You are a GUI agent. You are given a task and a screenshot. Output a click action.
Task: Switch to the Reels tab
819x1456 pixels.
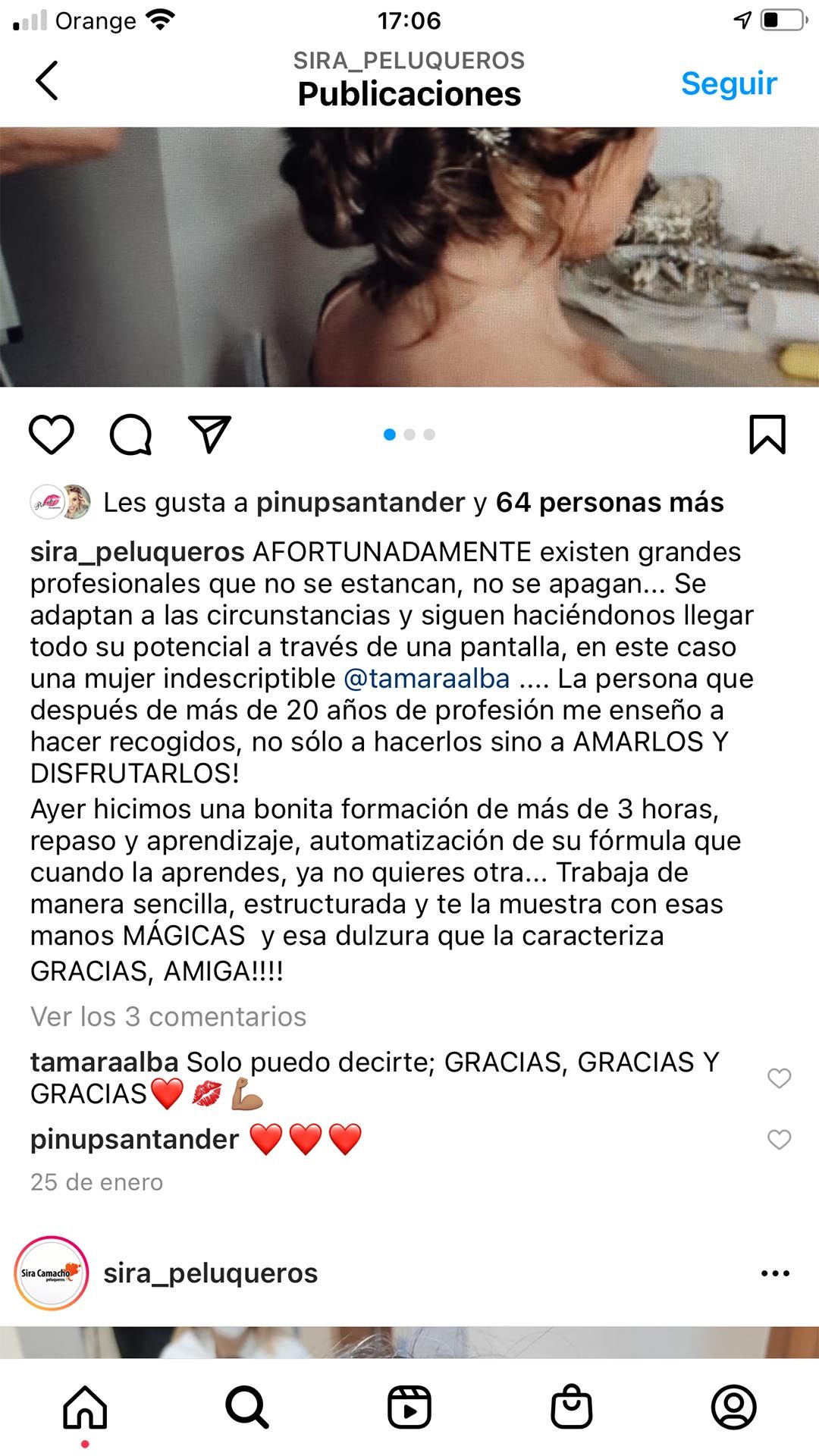pyautogui.click(x=409, y=1407)
